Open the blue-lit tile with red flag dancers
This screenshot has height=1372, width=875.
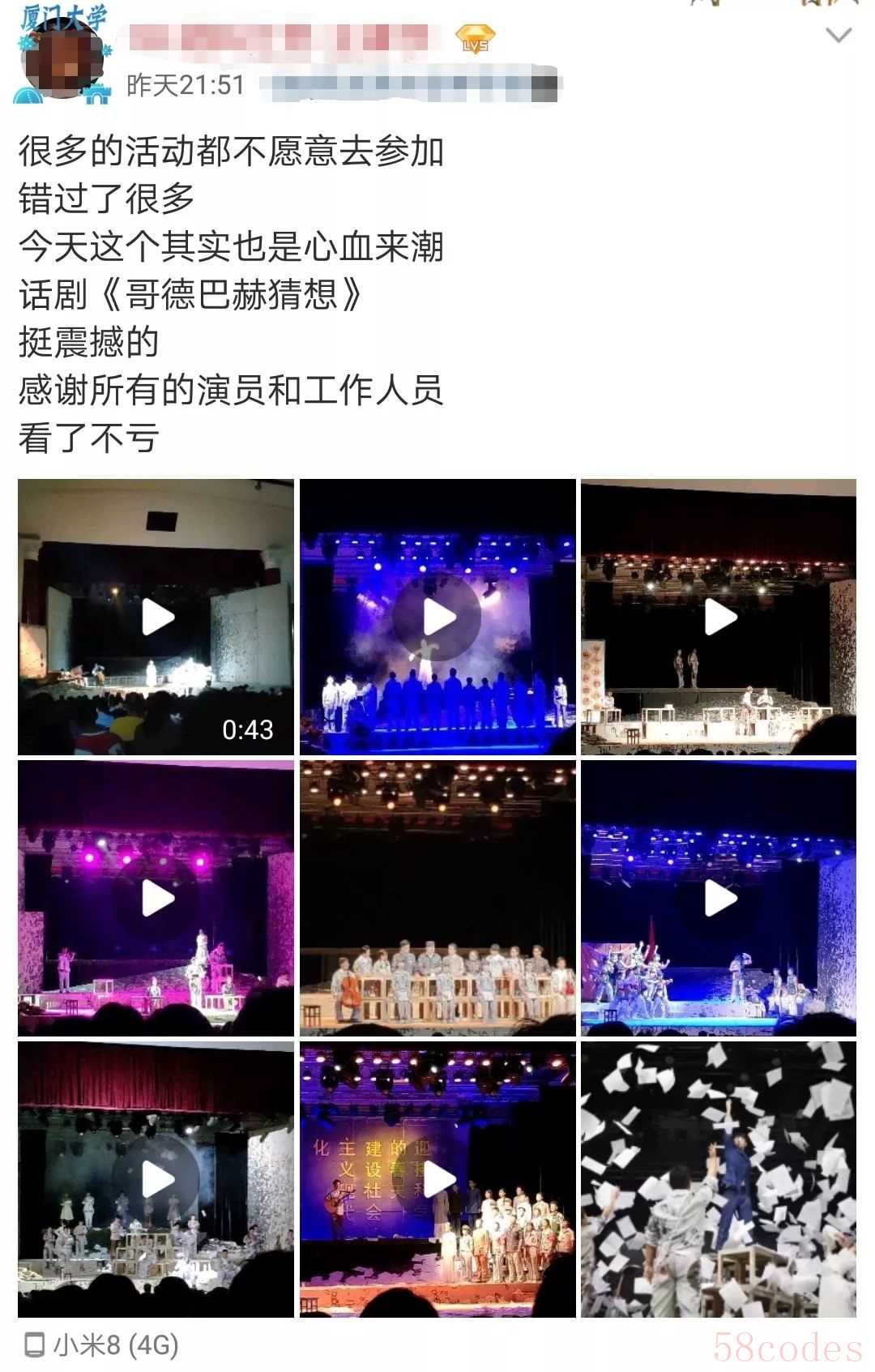coord(719,898)
